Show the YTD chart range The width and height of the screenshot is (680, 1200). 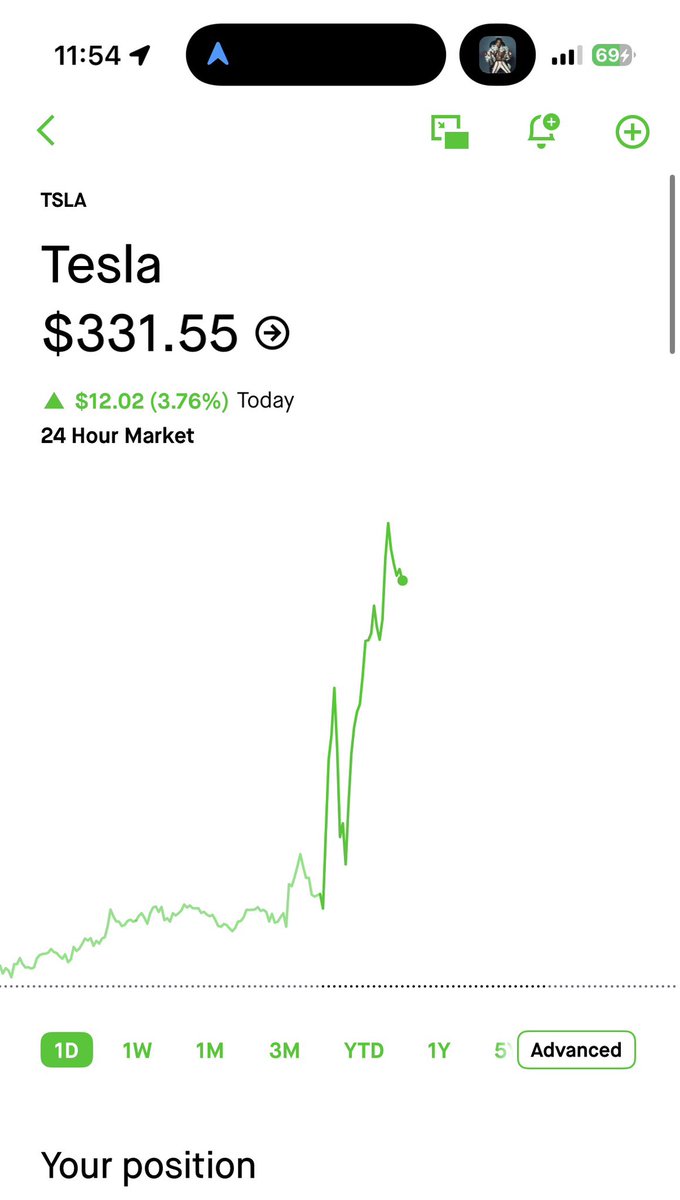[364, 1050]
